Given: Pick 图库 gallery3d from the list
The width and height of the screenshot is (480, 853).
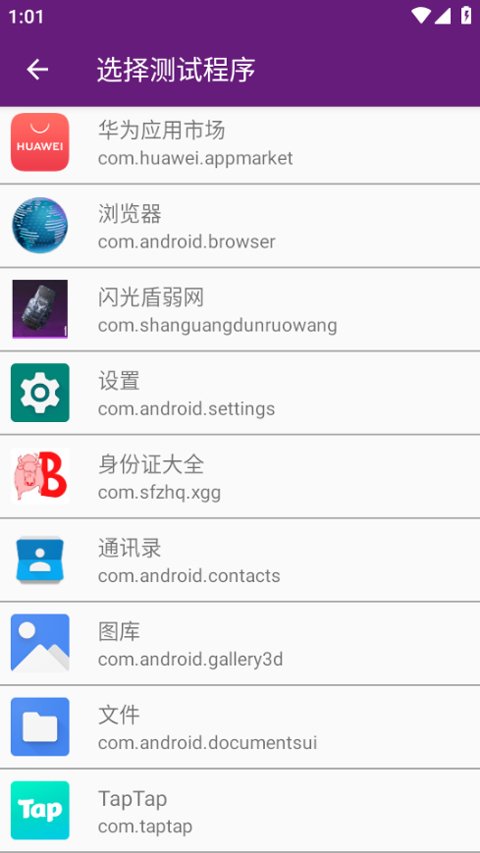Looking at the screenshot, I should point(240,644).
